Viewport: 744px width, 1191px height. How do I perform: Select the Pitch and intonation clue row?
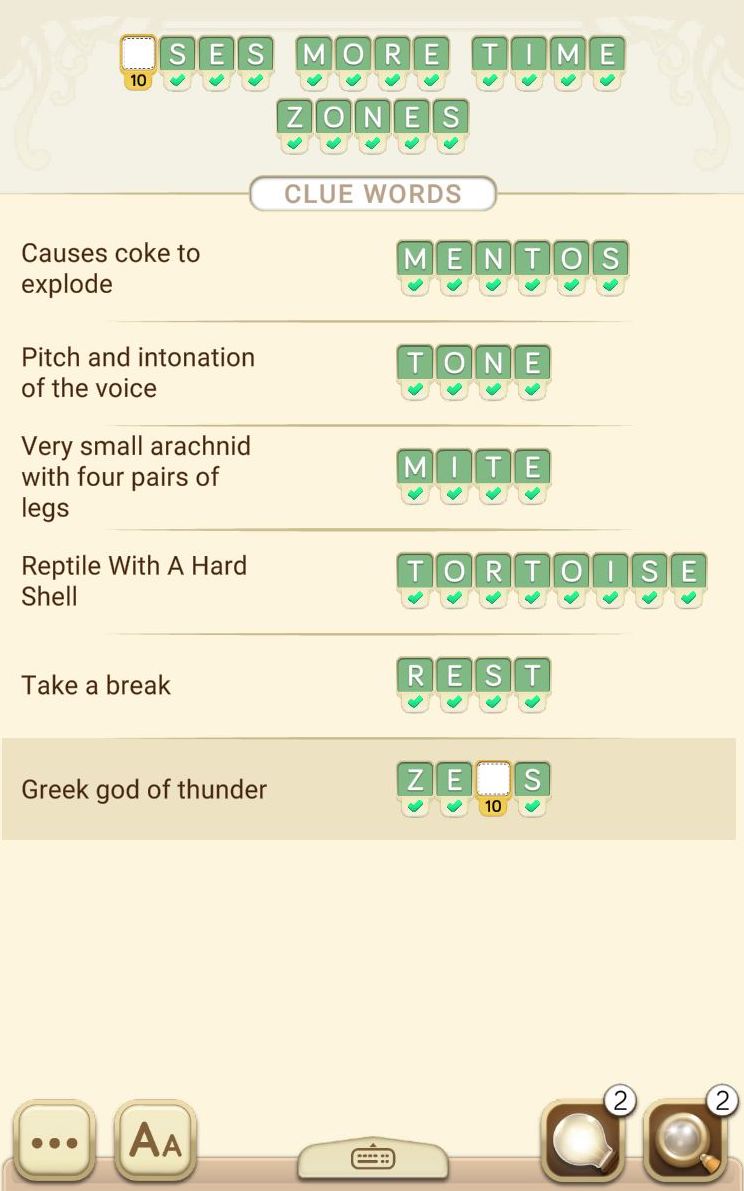coord(369,372)
